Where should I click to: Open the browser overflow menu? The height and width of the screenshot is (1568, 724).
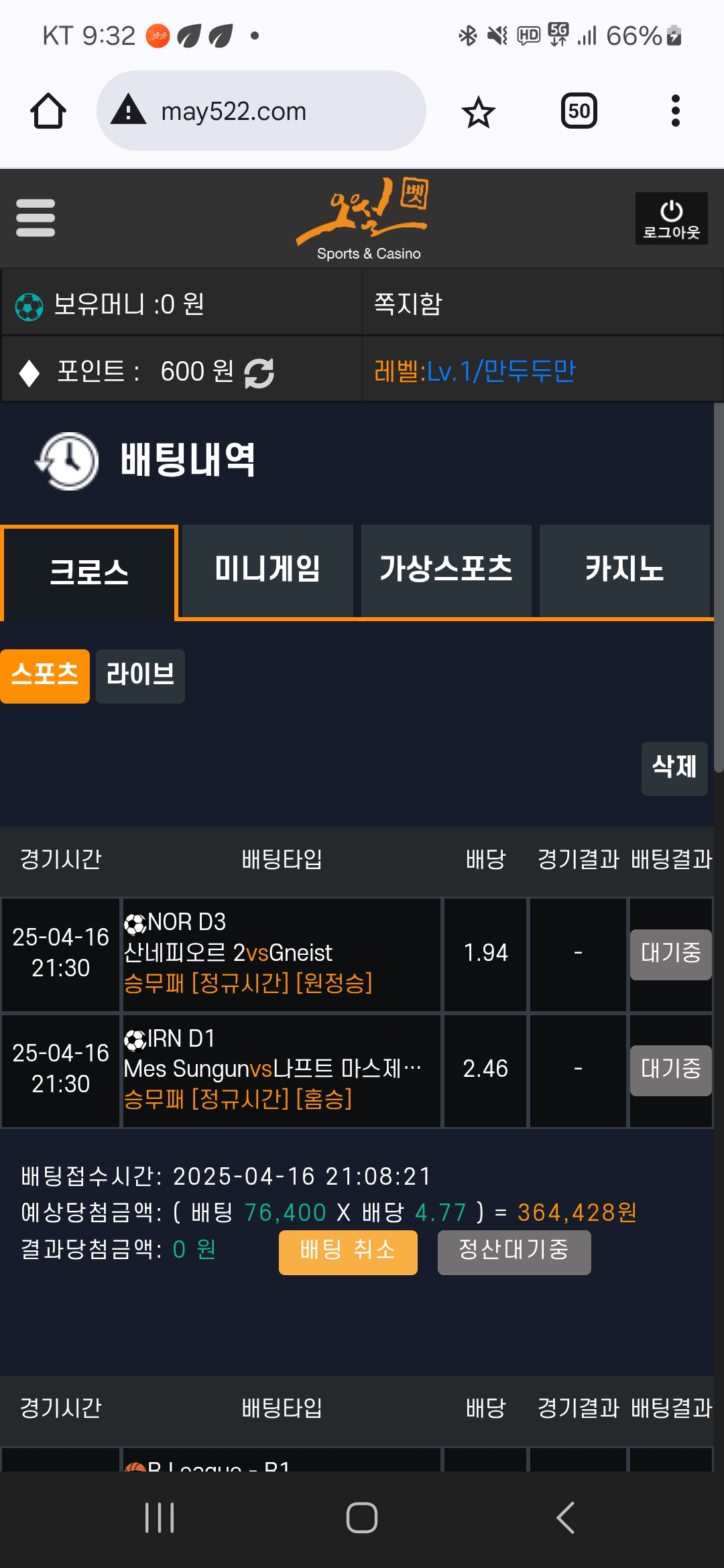[676, 111]
